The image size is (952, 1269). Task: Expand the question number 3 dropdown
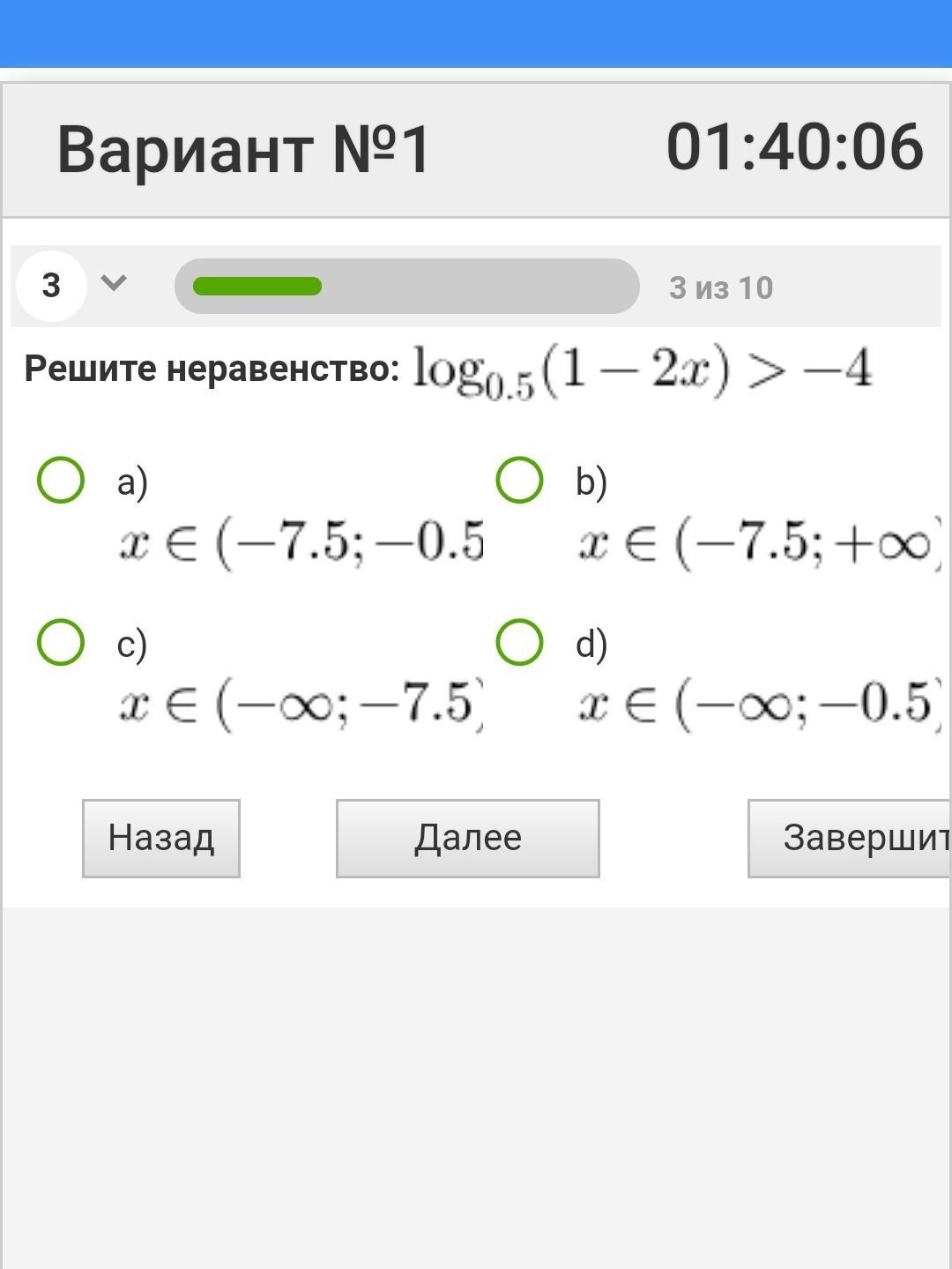[x=114, y=284]
